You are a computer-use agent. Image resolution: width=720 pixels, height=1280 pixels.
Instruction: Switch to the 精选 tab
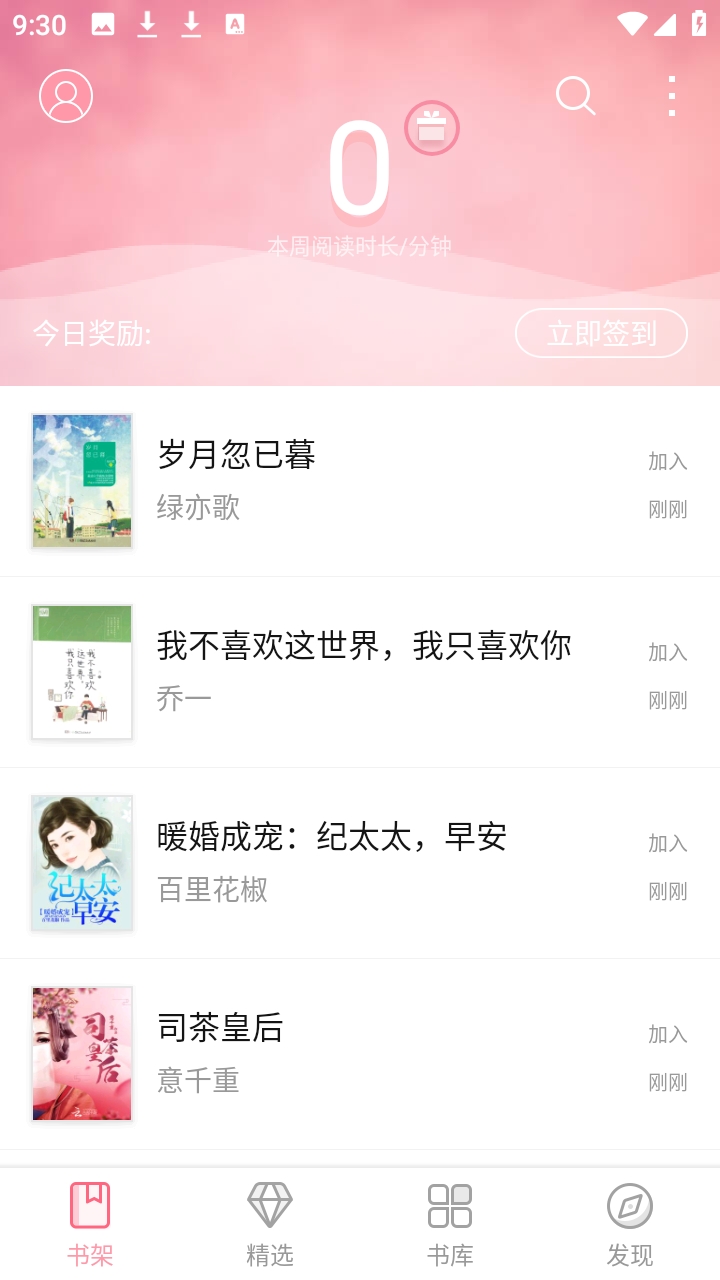click(x=270, y=1224)
